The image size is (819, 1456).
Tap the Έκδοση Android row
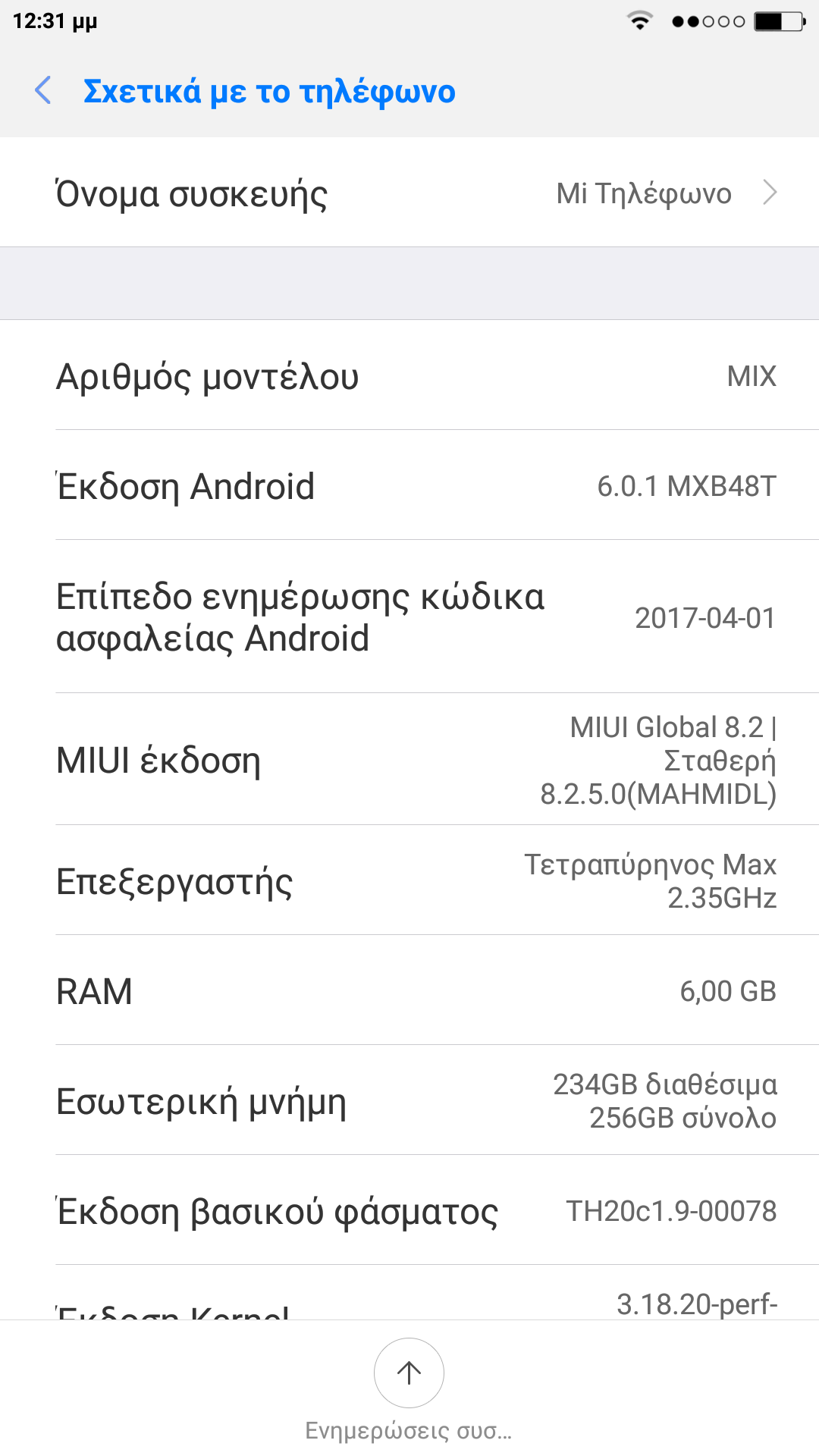[x=409, y=486]
